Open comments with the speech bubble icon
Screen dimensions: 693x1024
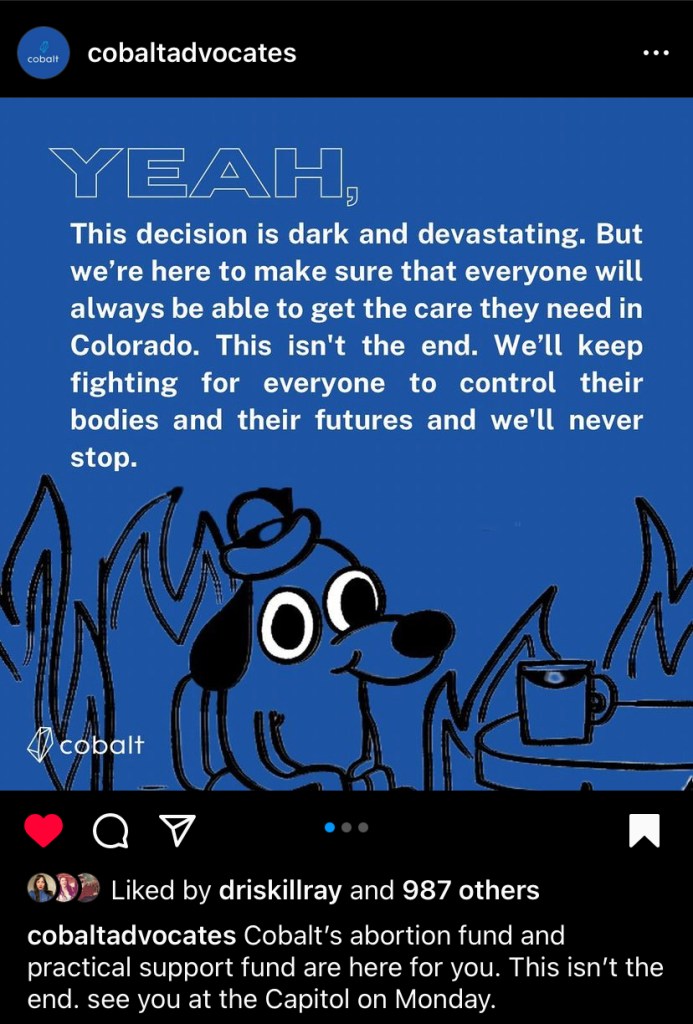tap(109, 829)
